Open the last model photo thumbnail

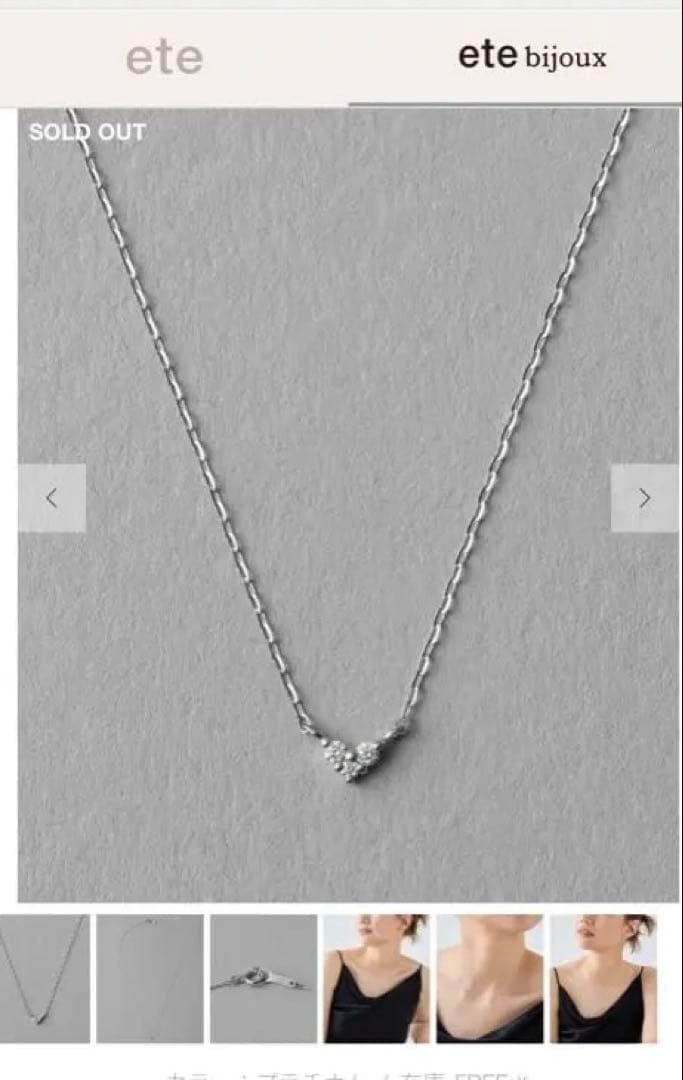pos(603,978)
